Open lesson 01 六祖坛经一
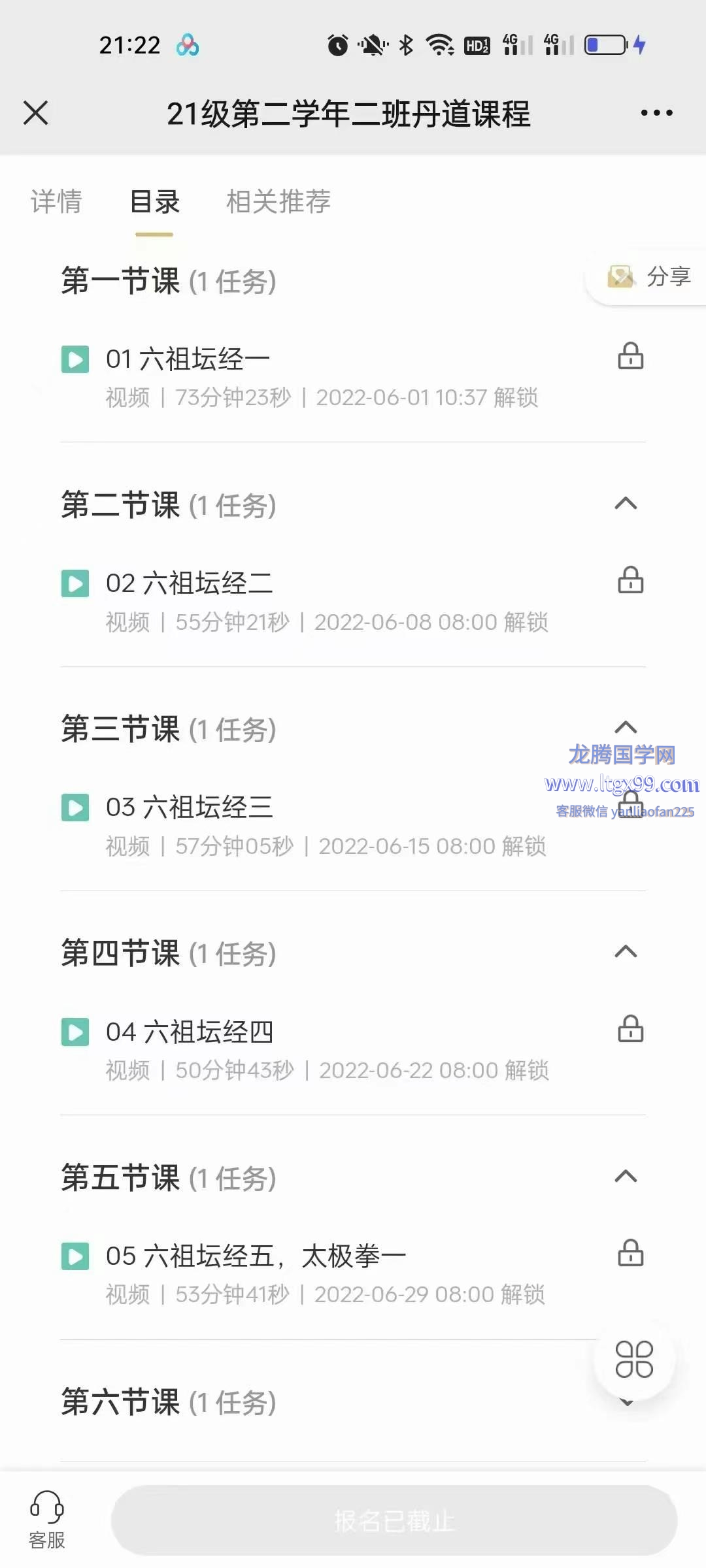Screen dimensions: 706x1568 (353, 378)
